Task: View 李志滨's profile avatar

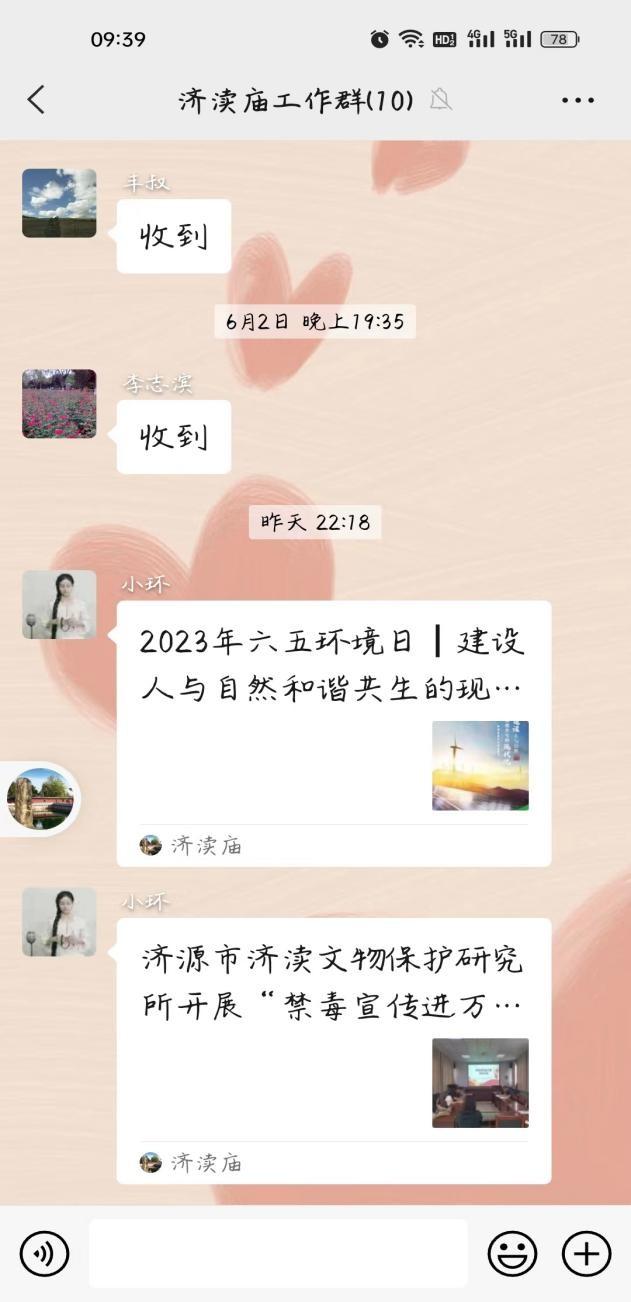Action: 59,404
